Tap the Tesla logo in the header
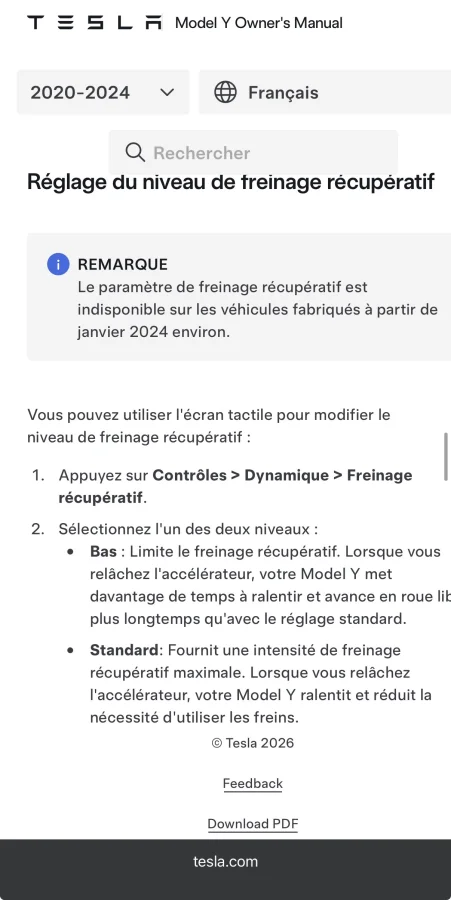451x900 pixels. pyautogui.click(x=94, y=23)
